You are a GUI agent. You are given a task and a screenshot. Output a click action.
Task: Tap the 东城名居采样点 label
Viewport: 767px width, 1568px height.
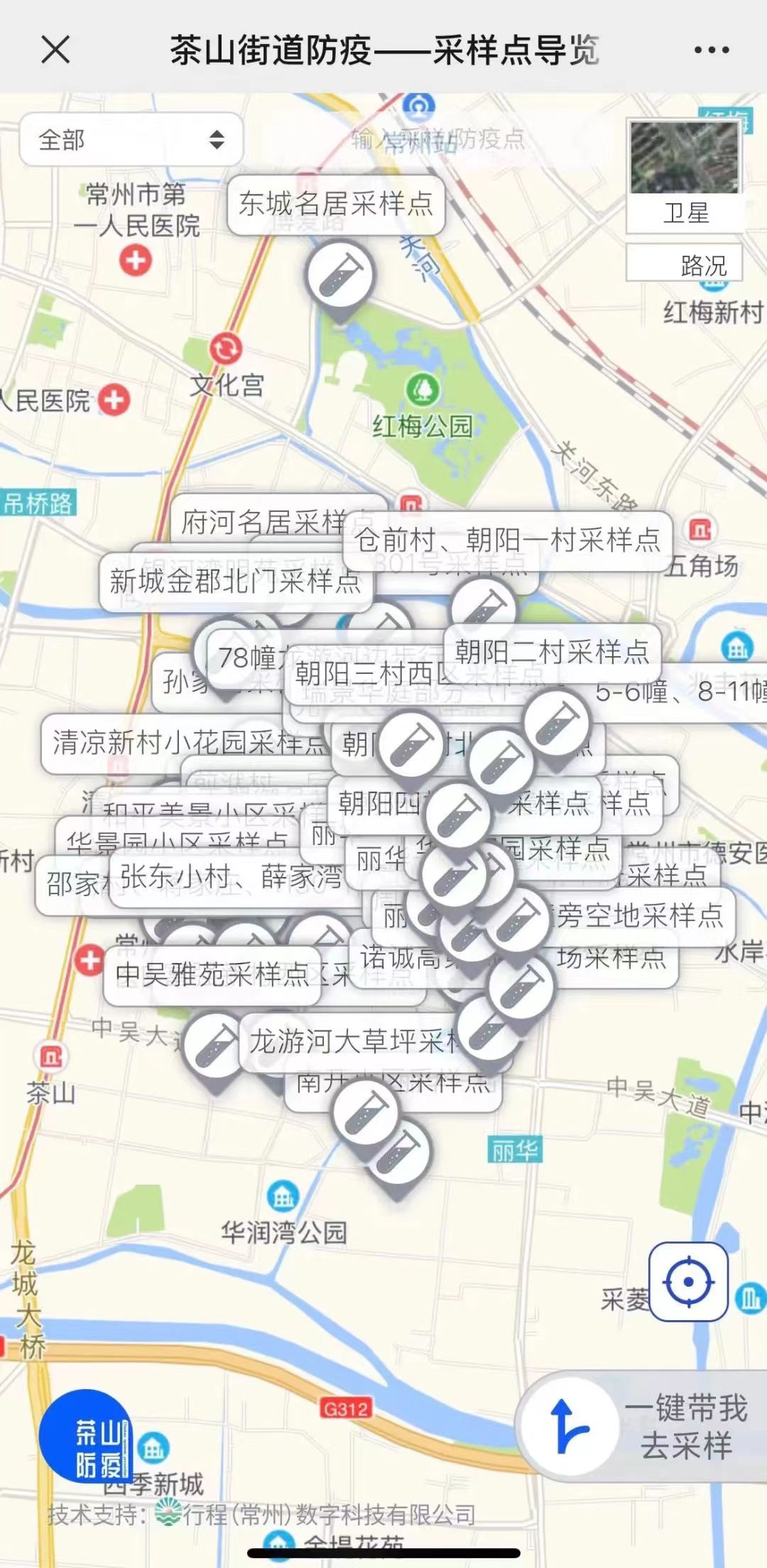[x=336, y=205]
